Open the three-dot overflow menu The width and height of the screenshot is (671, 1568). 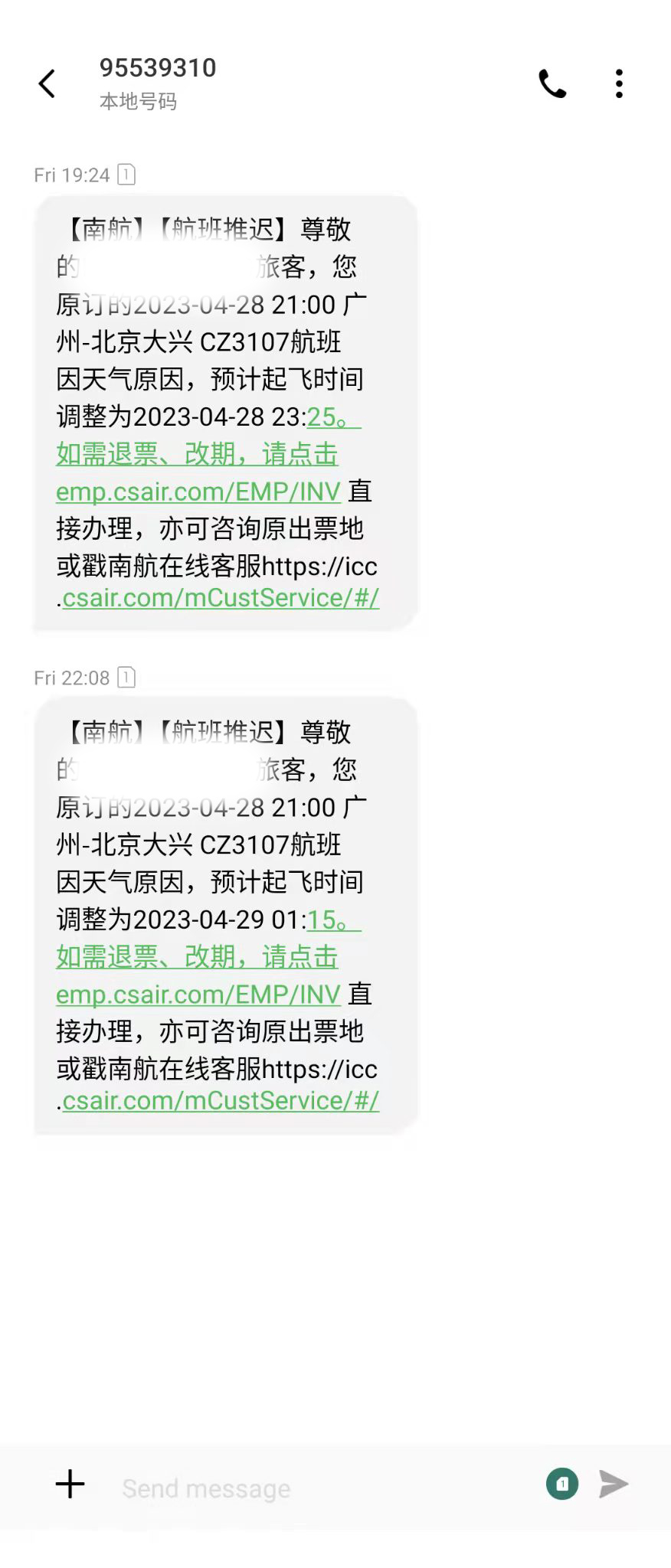pos(619,84)
